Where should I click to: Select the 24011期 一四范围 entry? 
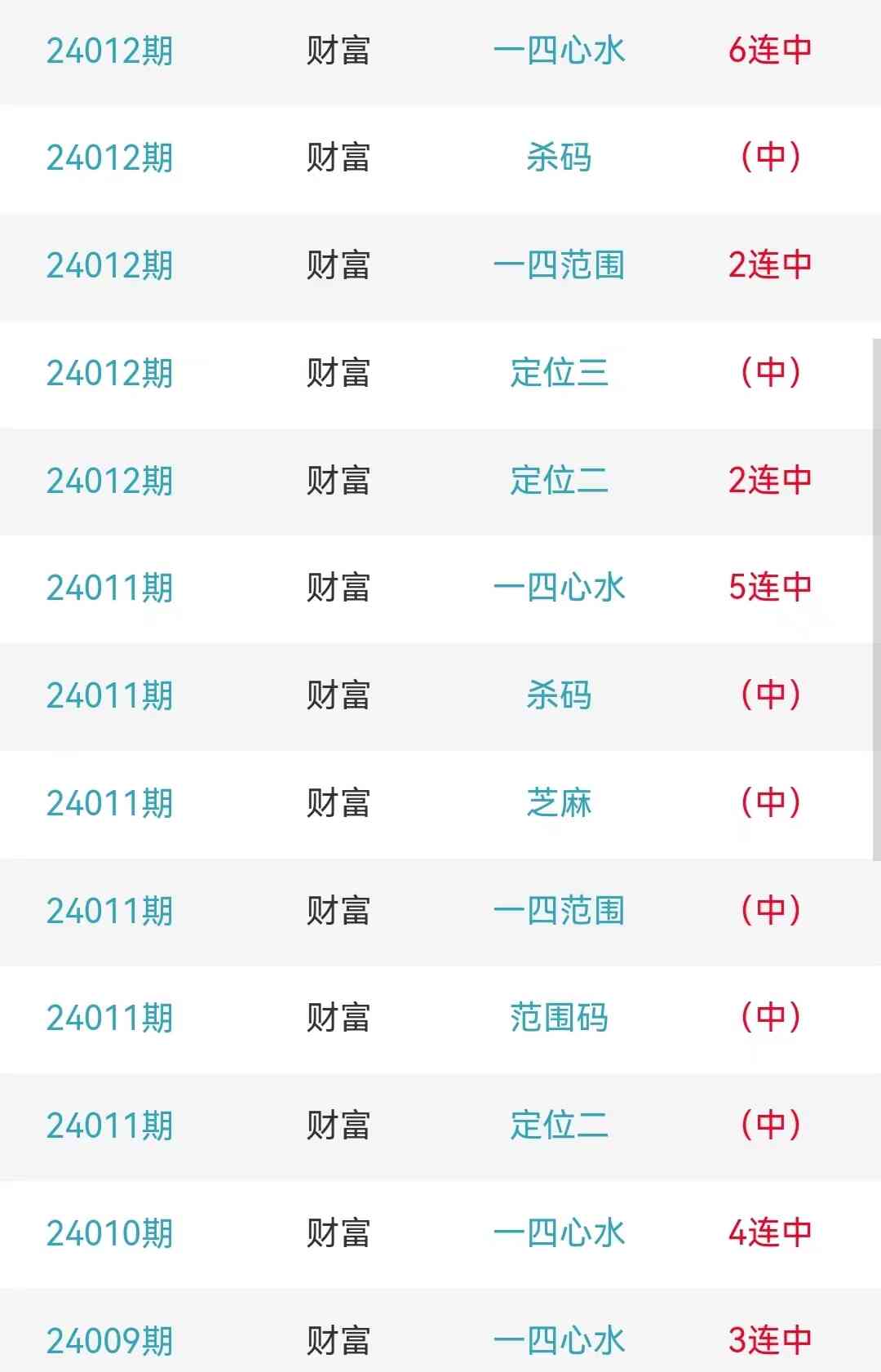coord(559,911)
